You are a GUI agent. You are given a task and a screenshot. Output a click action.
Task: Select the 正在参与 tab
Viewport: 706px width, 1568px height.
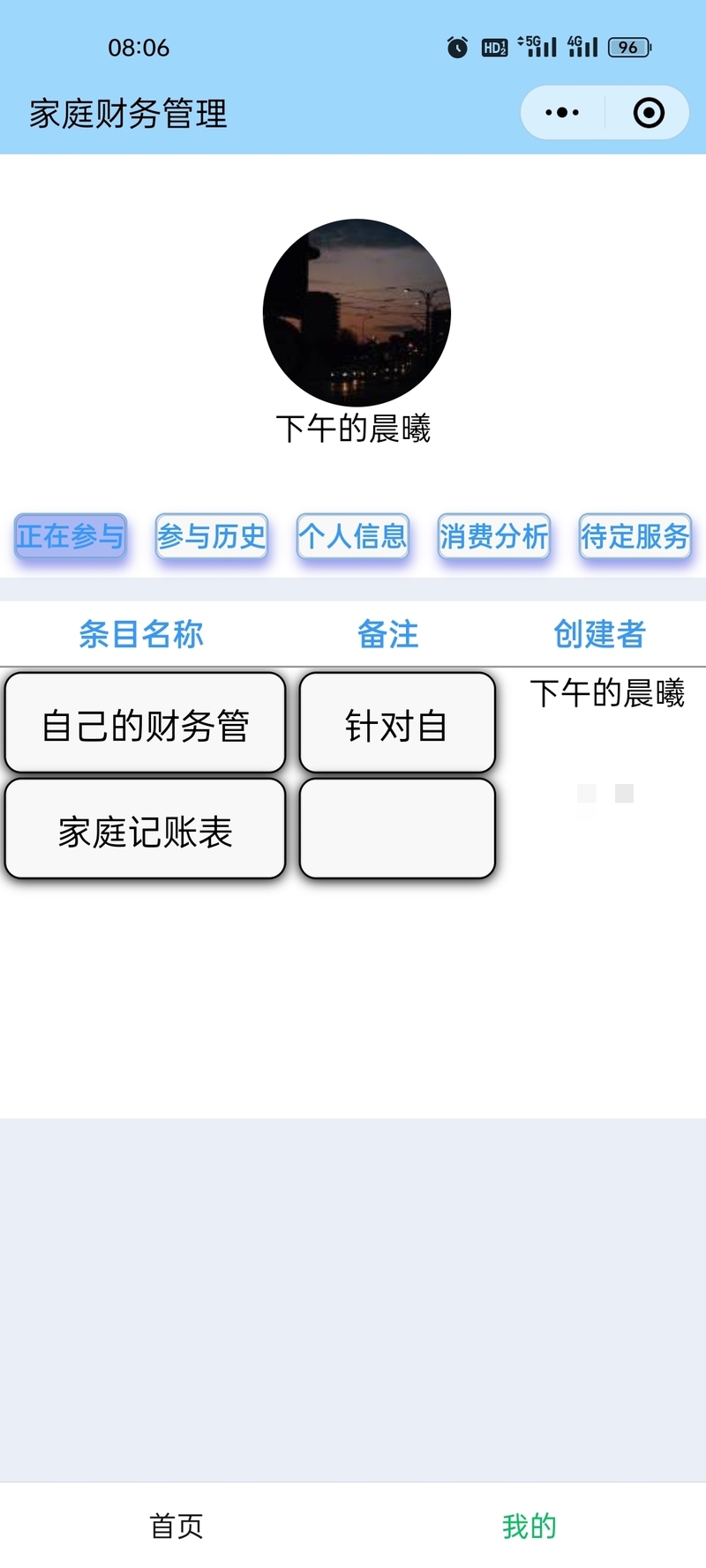[71, 536]
